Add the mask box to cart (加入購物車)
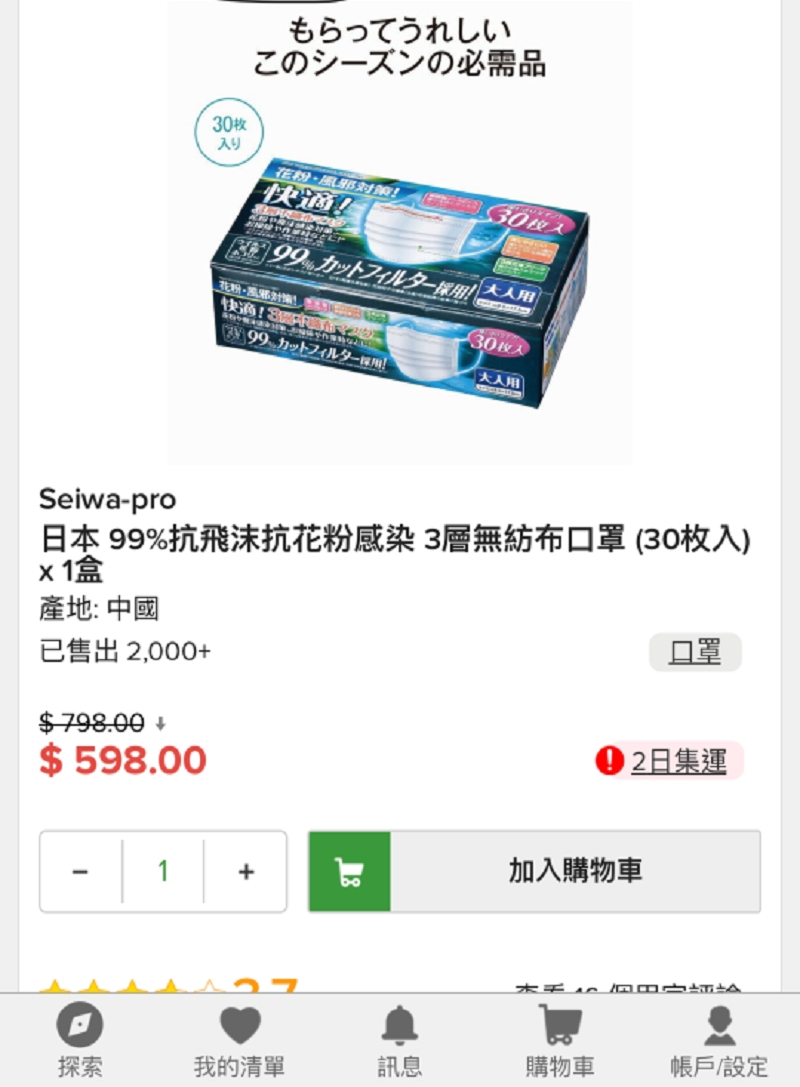The image size is (800, 1087). [x=535, y=871]
